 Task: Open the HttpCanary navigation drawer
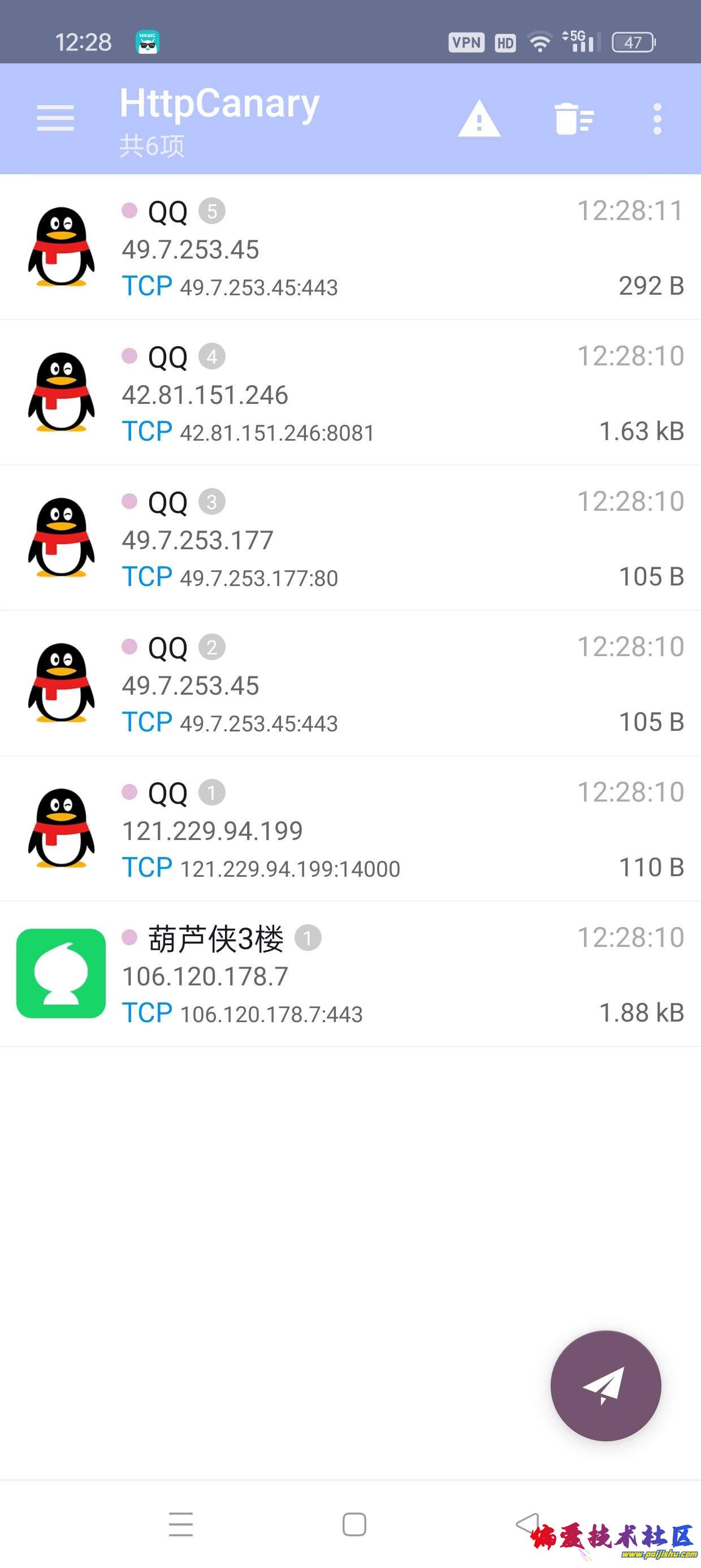[55, 118]
